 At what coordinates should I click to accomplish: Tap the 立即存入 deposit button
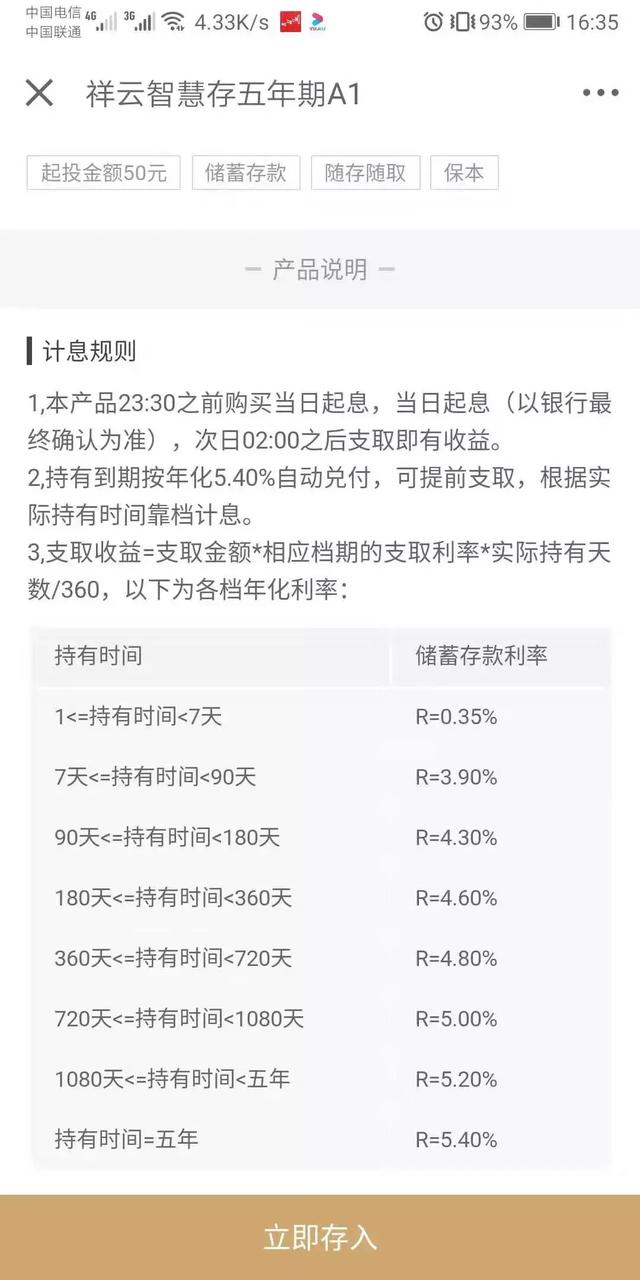click(320, 1237)
